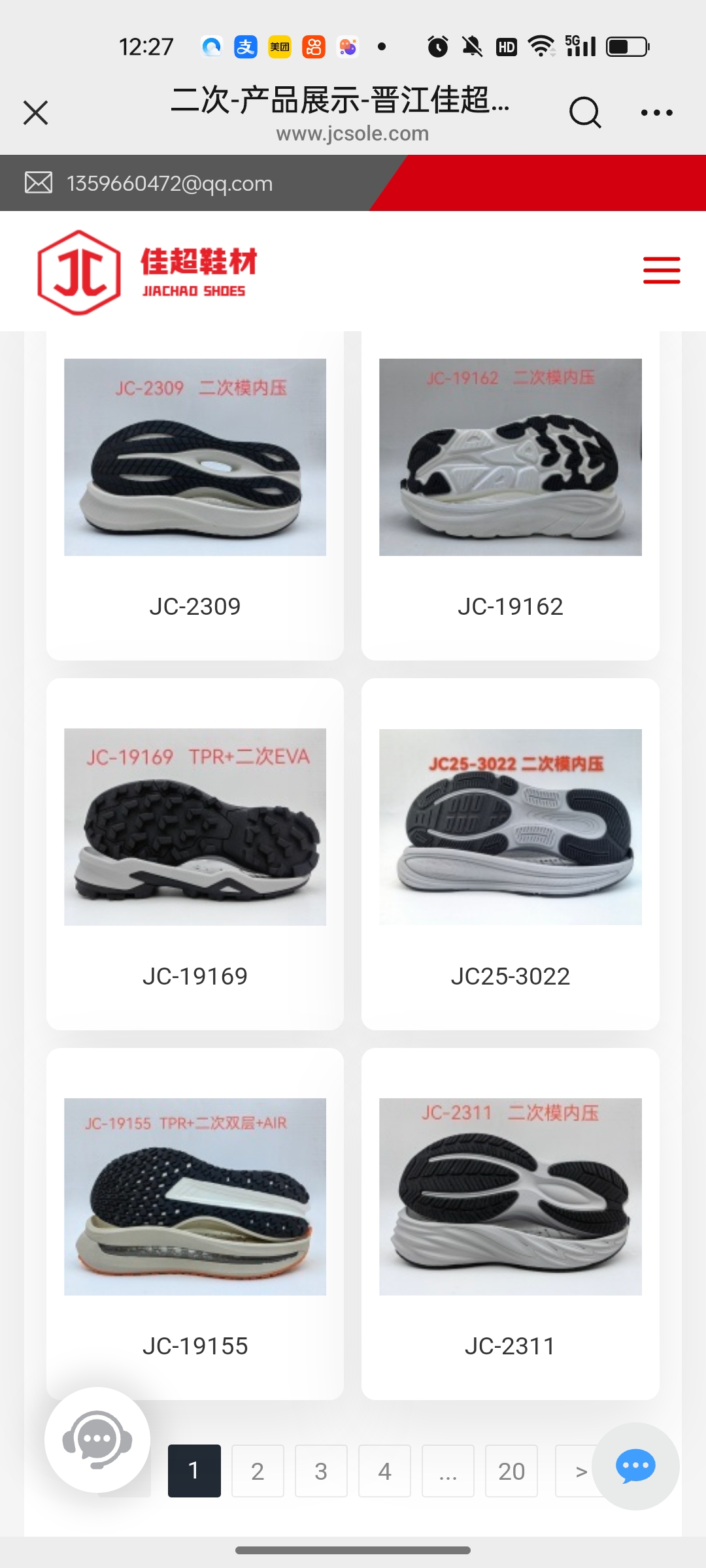
Task: Open the red hamburger navigation menu
Action: pos(662,270)
